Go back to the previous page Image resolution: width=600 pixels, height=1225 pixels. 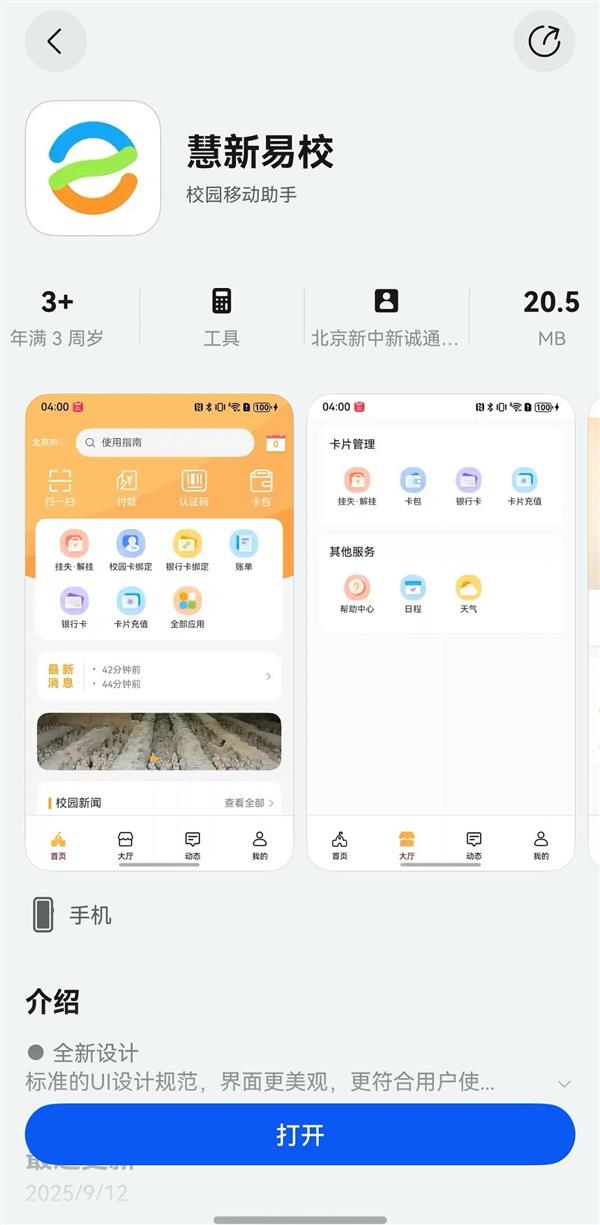pos(55,41)
